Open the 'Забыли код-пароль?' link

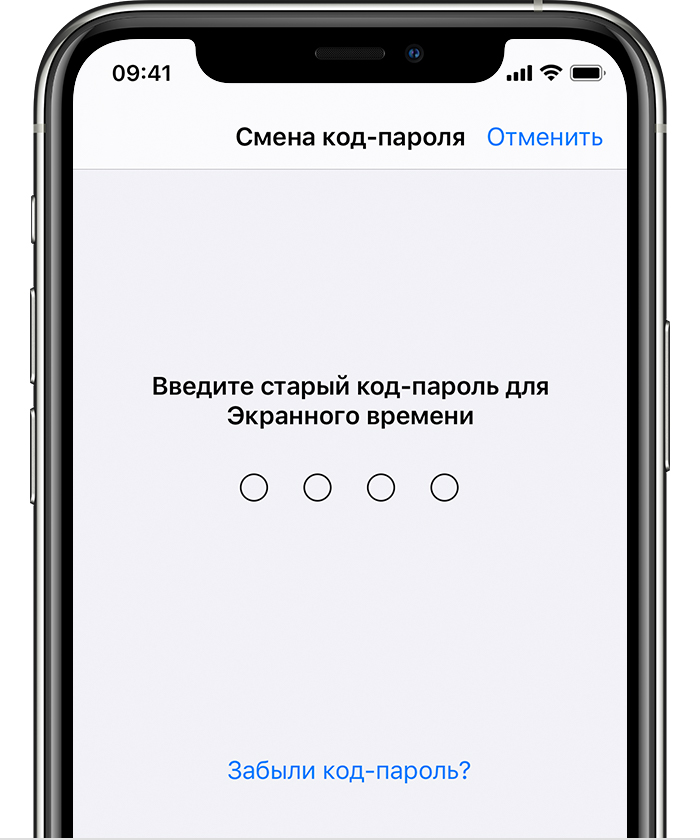pyautogui.click(x=349, y=770)
